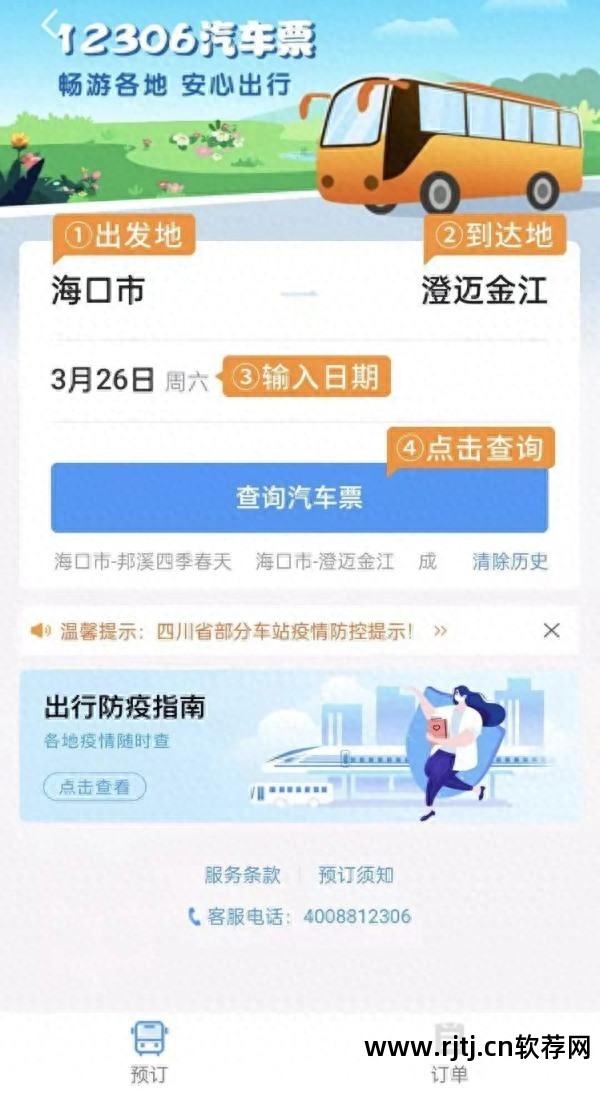
Task: Change the departure city 海口市
Action: (98, 290)
